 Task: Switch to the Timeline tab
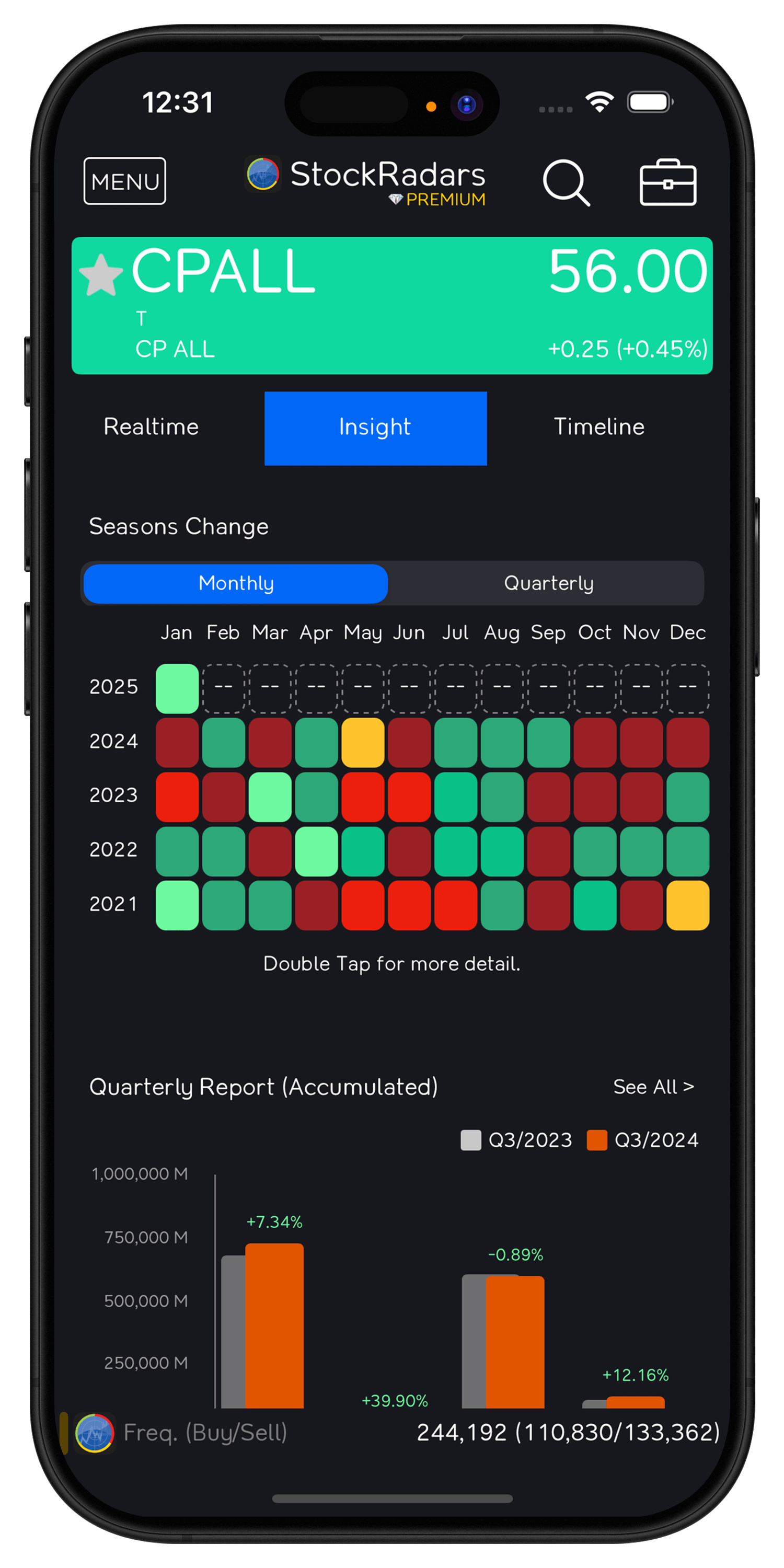(599, 426)
